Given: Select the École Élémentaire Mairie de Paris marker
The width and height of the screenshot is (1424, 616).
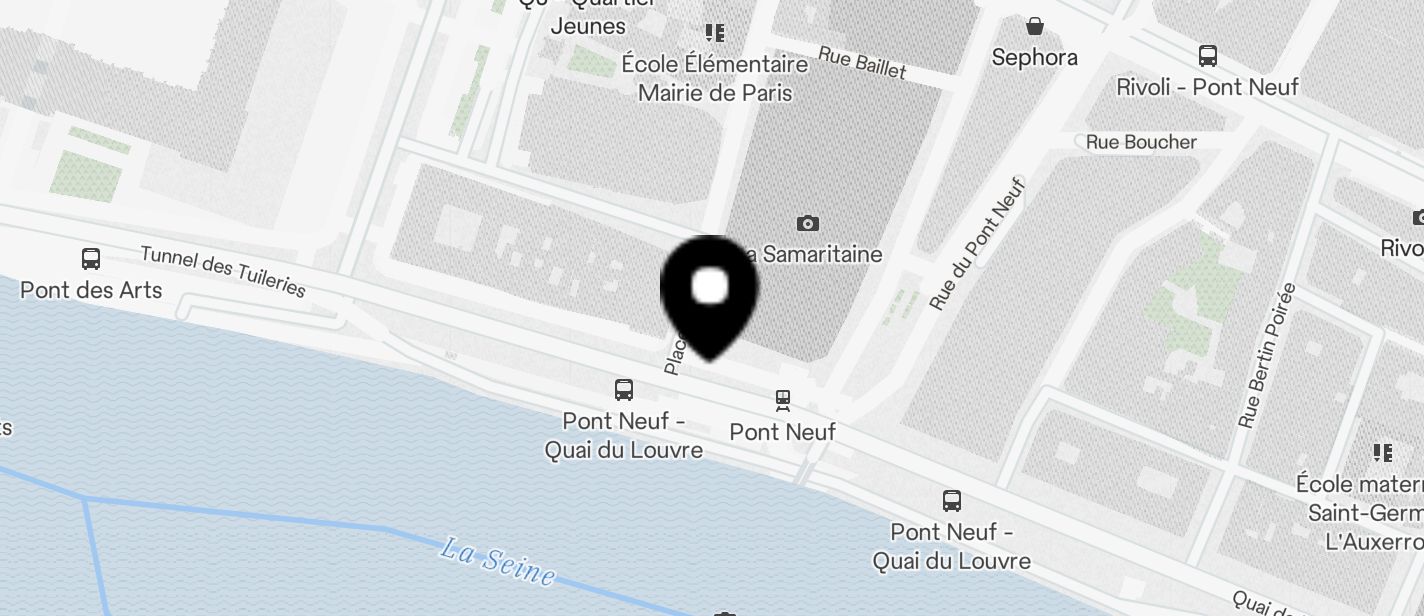Looking at the screenshot, I should pyautogui.click(x=714, y=34).
